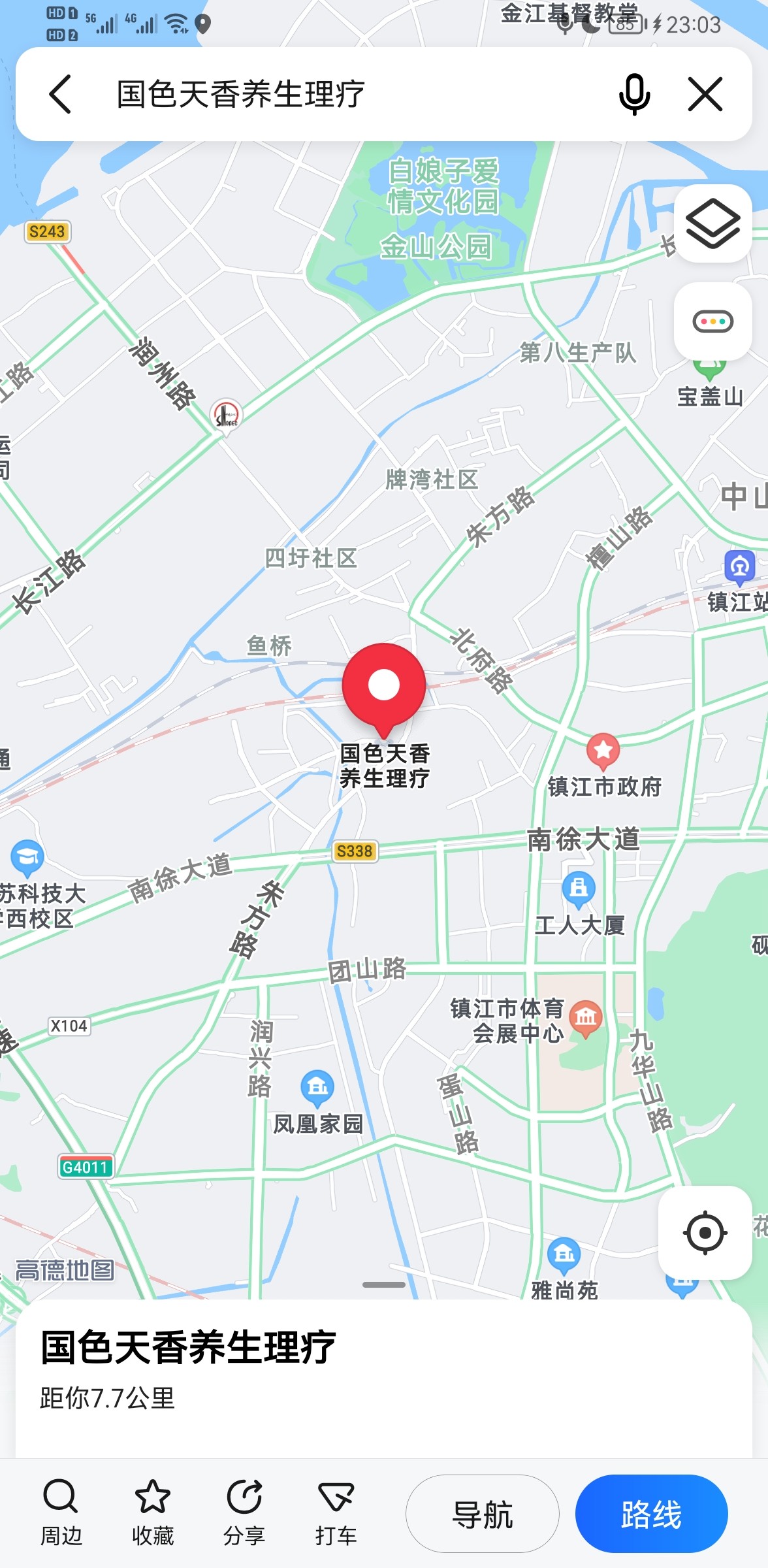Tap the red pin for 国色天香养生理疗
Viewport: 768px width, 1568px height.
(384, 686)
